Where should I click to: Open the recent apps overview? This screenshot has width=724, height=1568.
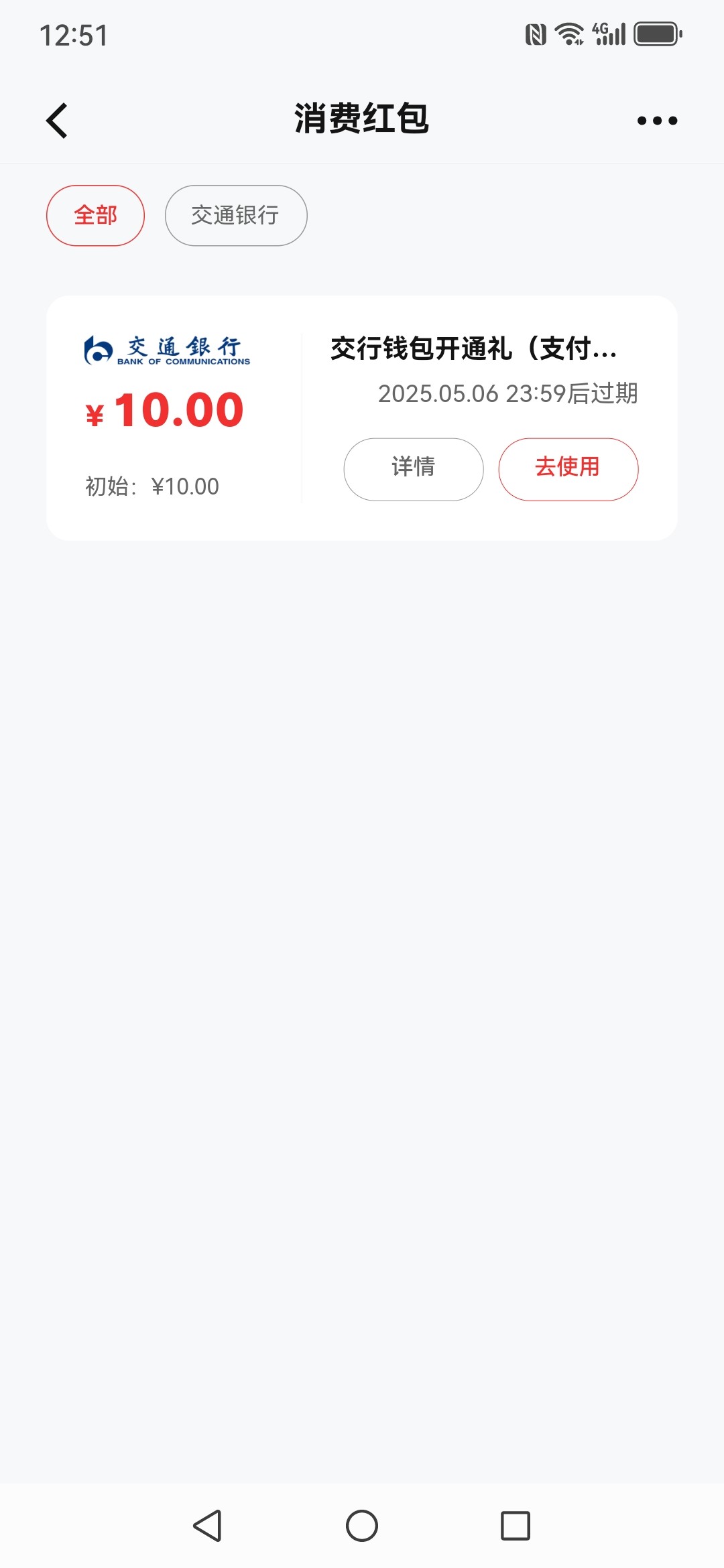516,1526
